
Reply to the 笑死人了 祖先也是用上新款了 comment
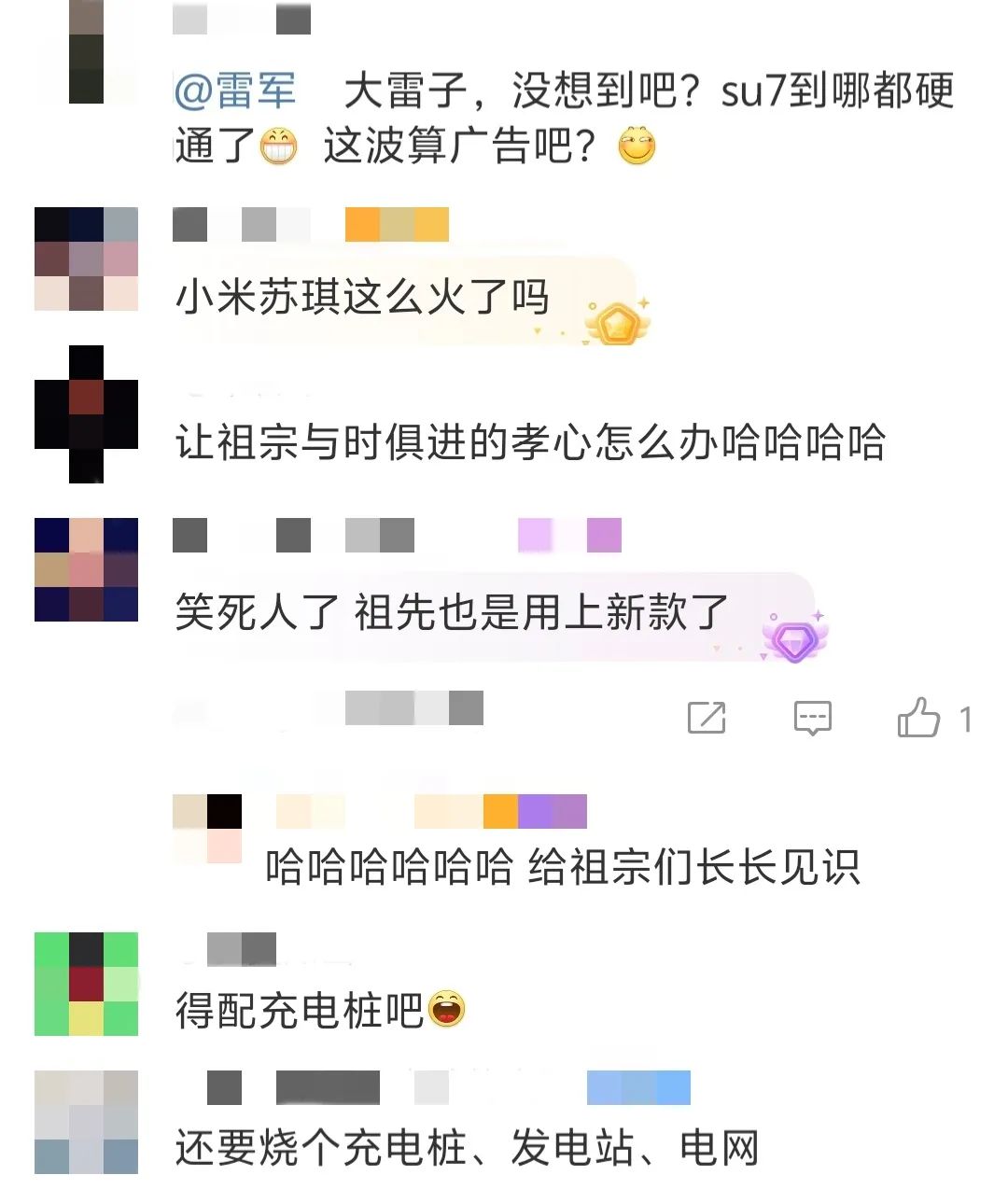tap(812, 718)
